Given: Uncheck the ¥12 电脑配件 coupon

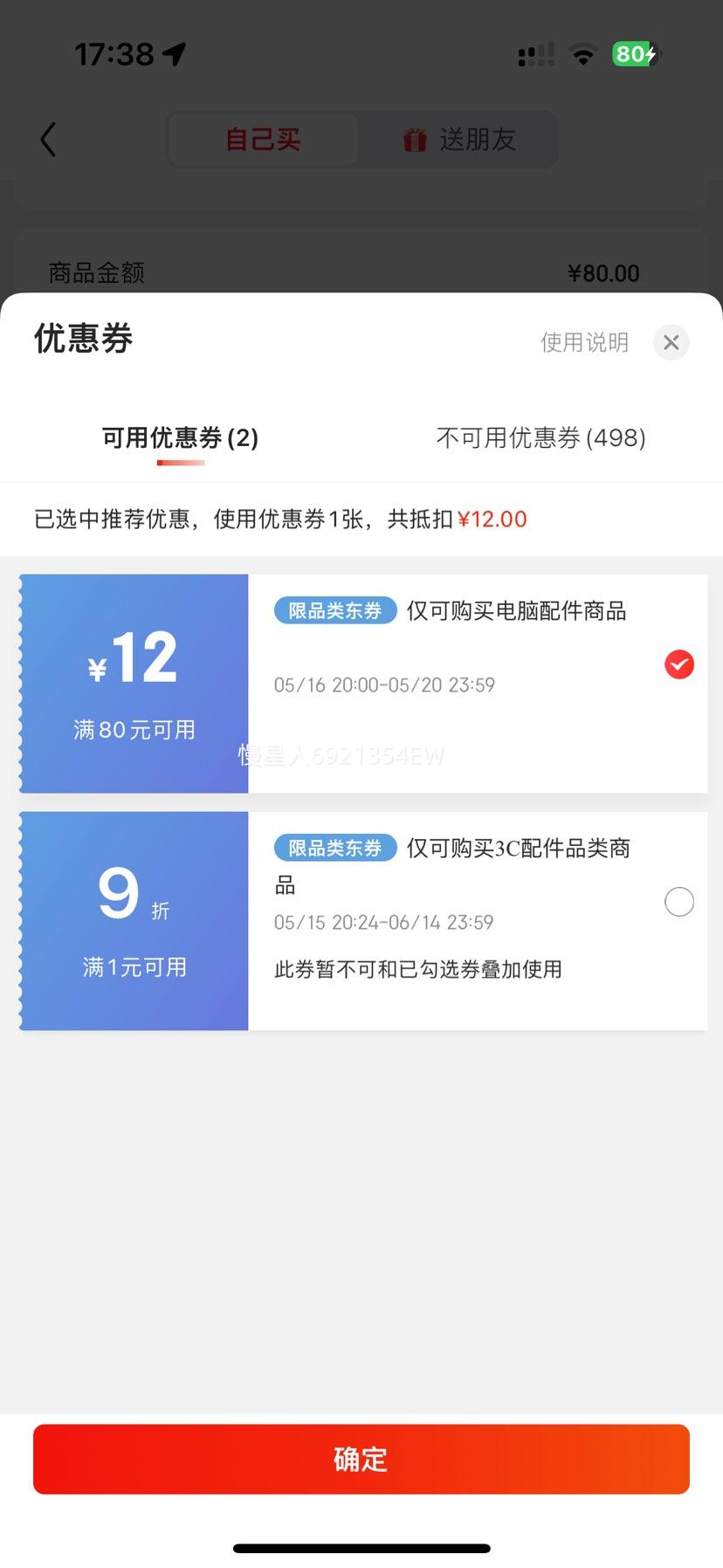Looking at the screenshot, I should coord(679,664).
